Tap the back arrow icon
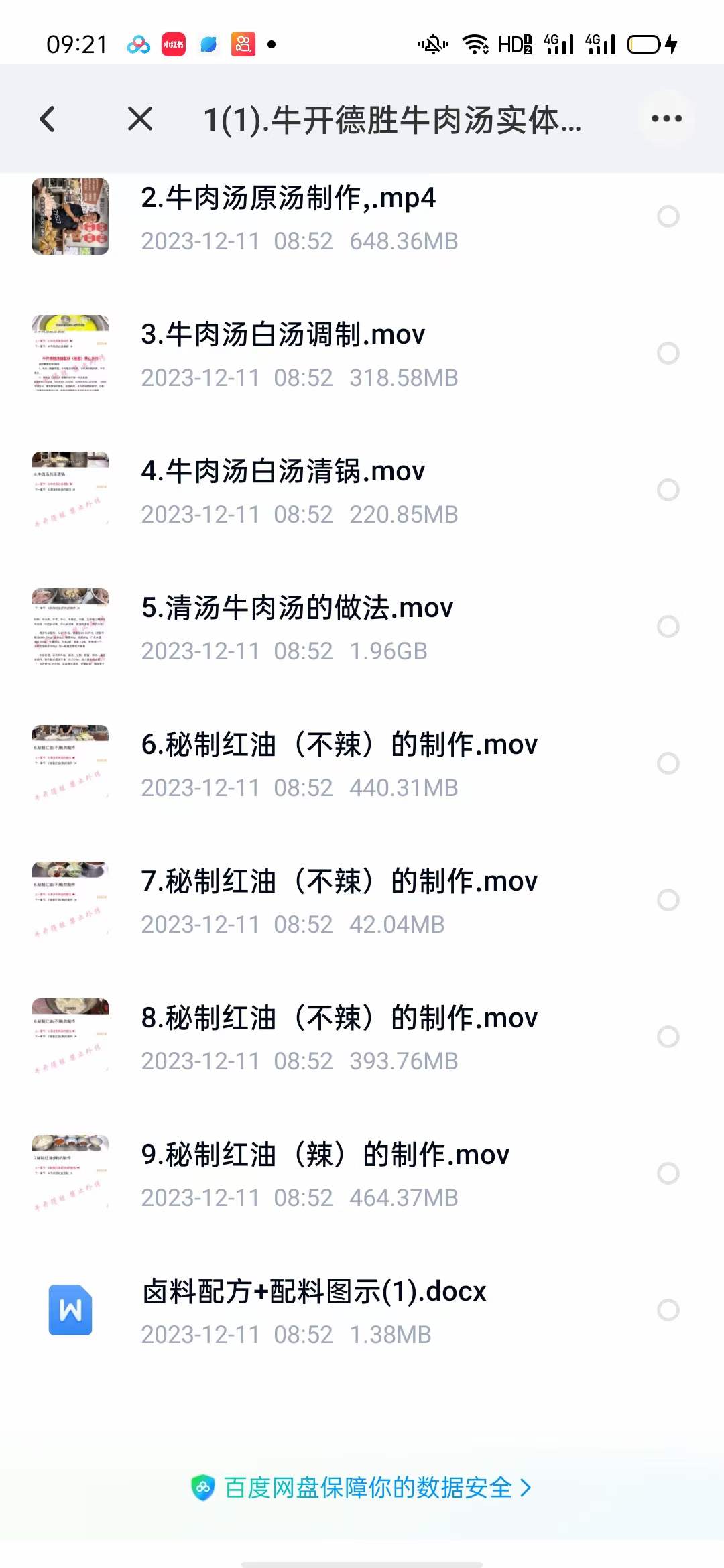Image resolution: width=724 pixels, height=1568 pixels. pos(47,119)
